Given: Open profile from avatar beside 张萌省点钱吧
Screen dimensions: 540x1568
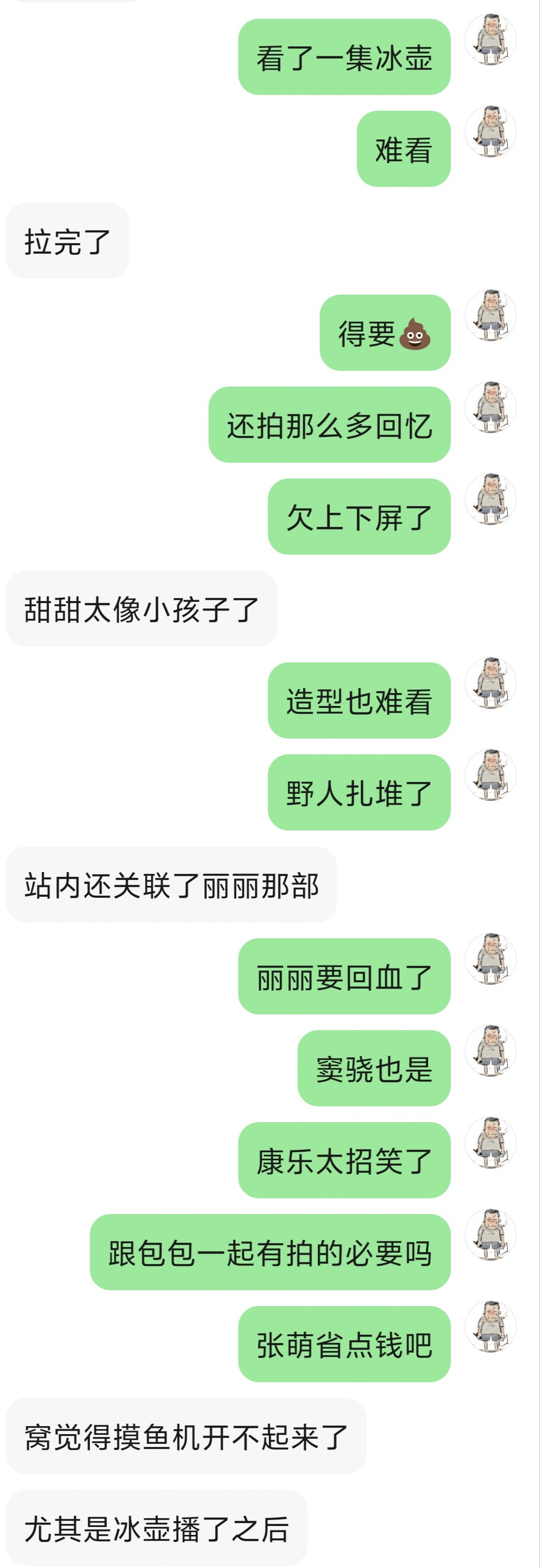Looking at the screenshot, I should tap(491, 1326).
